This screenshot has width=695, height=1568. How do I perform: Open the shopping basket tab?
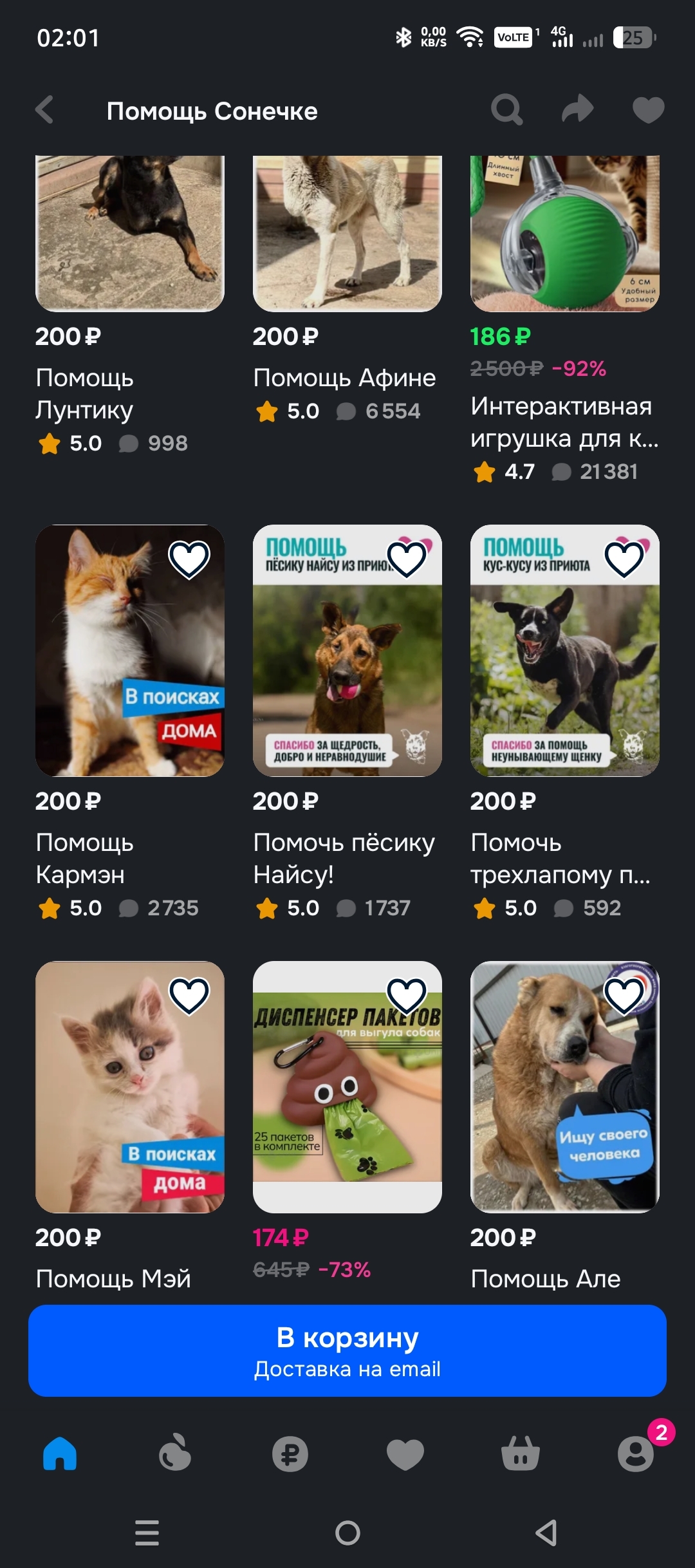(x=521, y=1454)
